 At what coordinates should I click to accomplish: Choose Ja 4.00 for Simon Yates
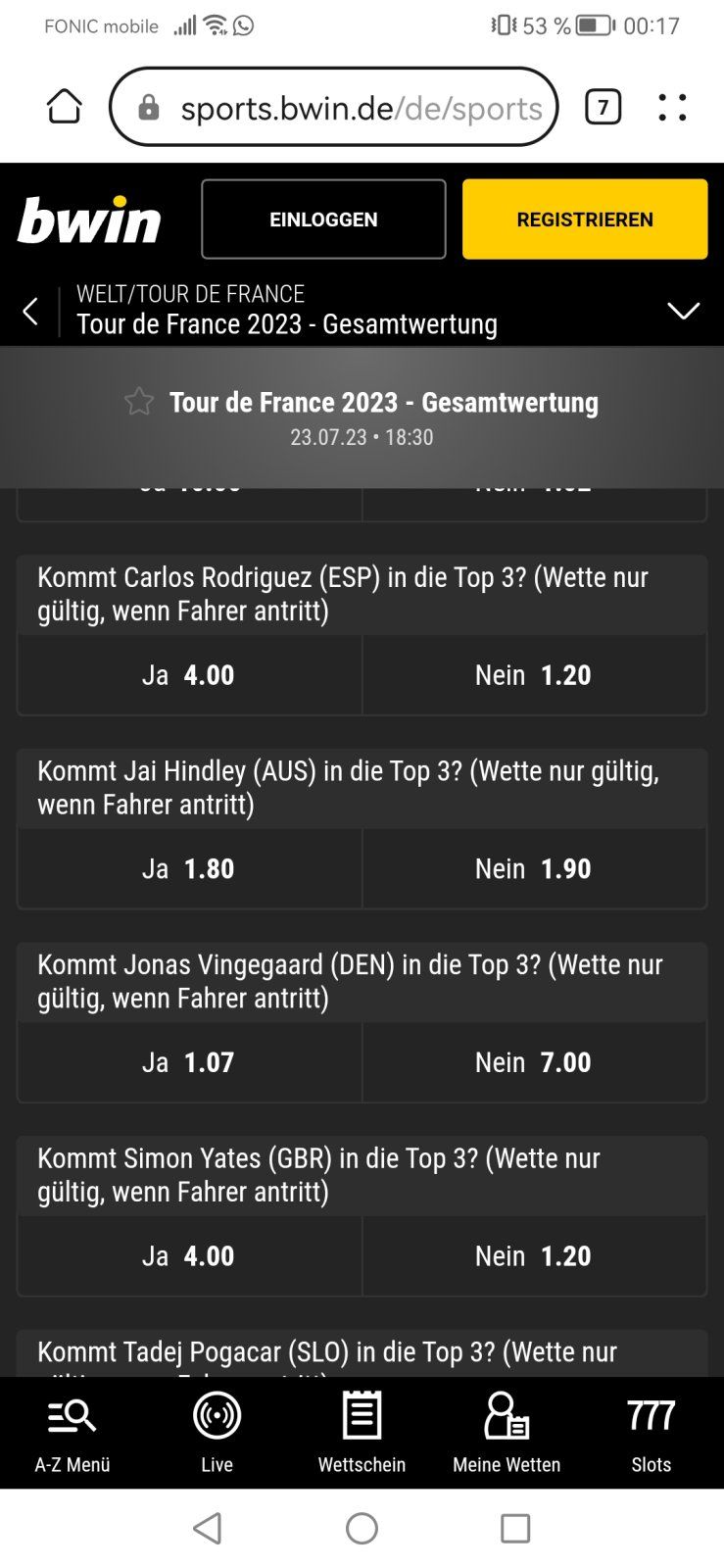189,1256
